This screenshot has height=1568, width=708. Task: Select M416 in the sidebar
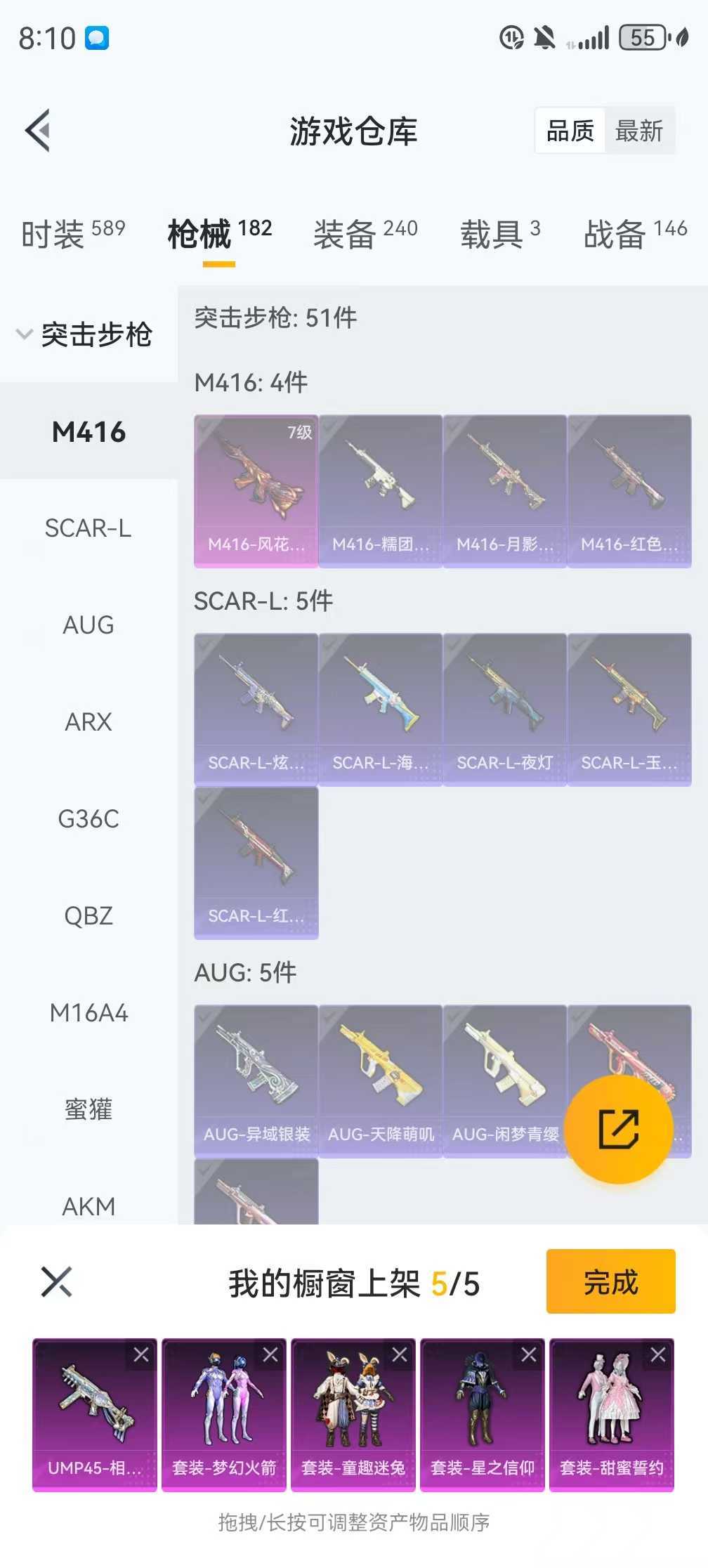[88, 432]
